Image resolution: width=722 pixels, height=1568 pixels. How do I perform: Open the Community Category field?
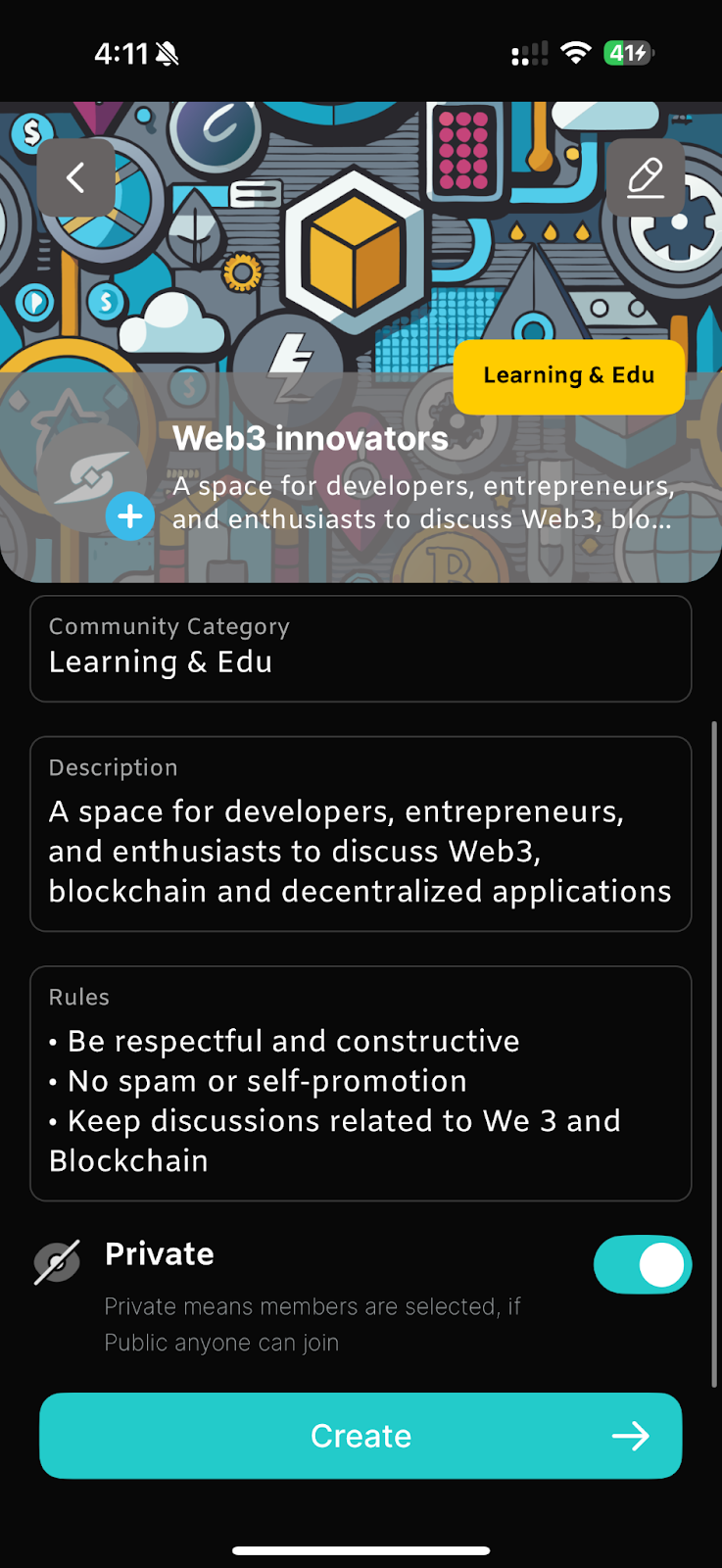361,649
